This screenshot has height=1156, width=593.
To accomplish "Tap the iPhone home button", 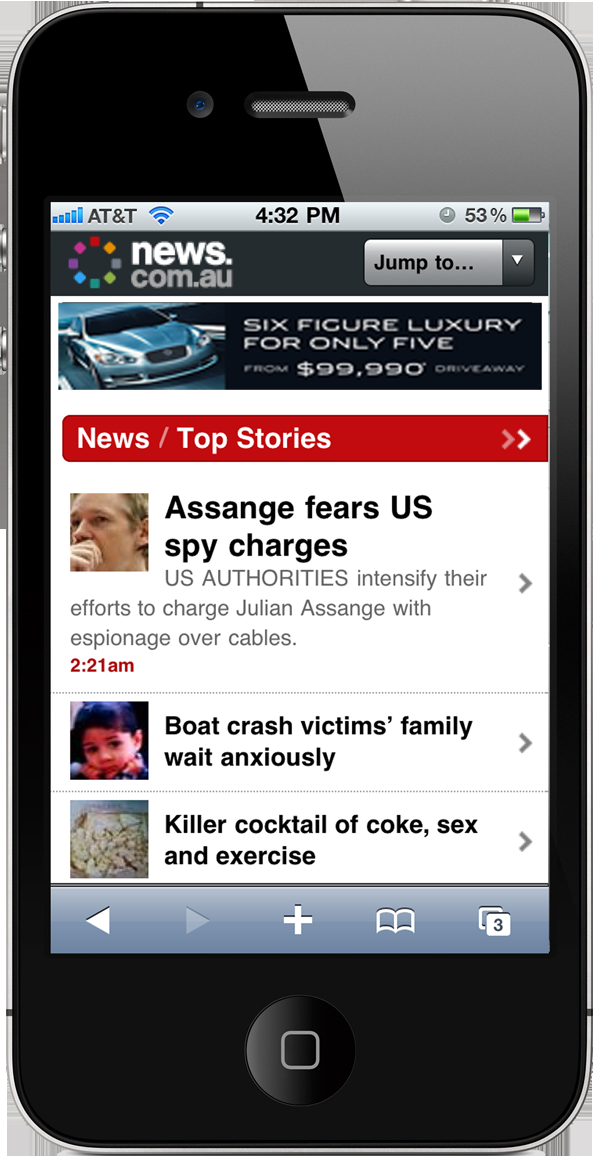I will pos(299,1049).
